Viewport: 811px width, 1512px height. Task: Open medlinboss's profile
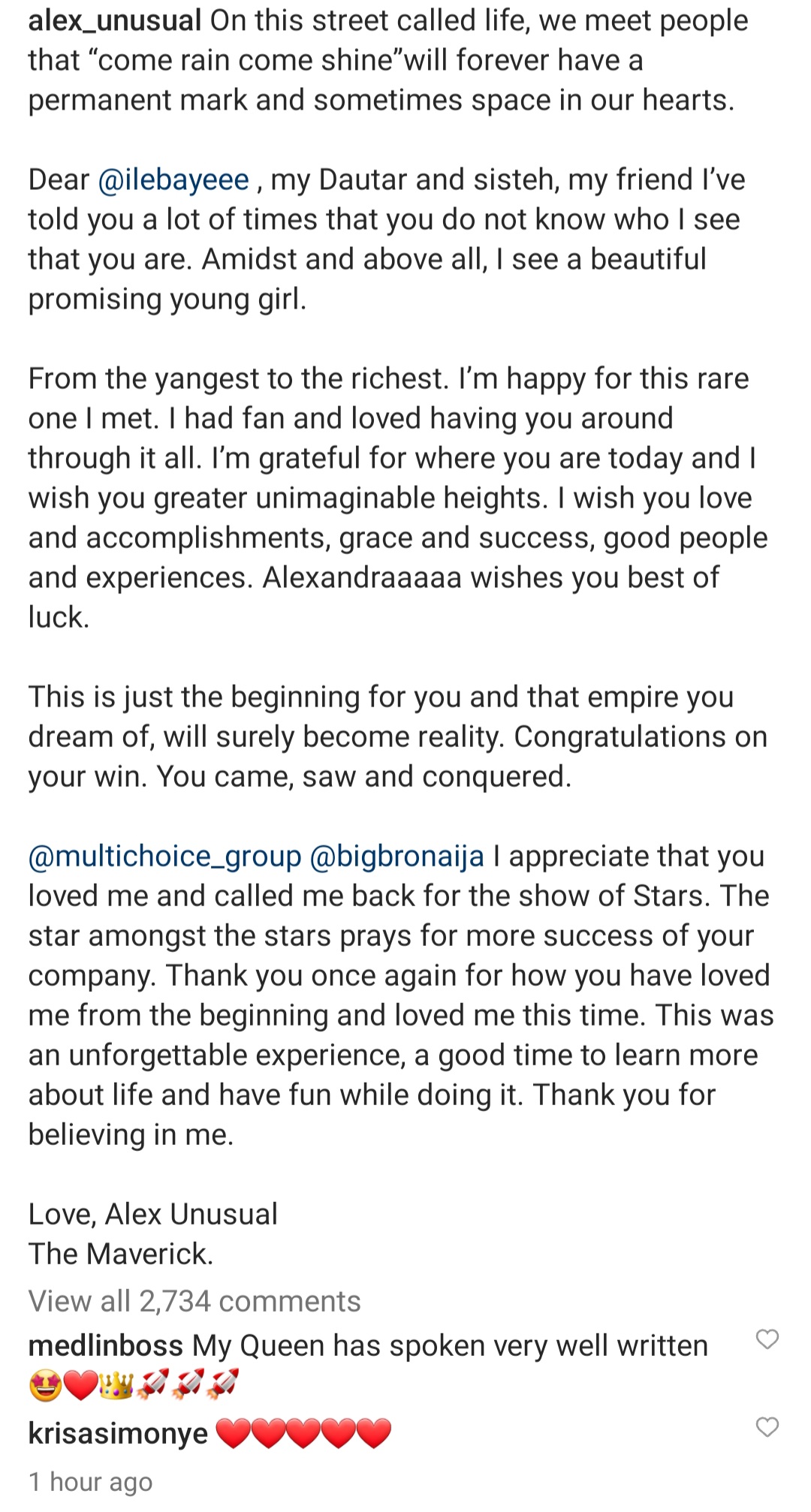(x=105, y=1346)
